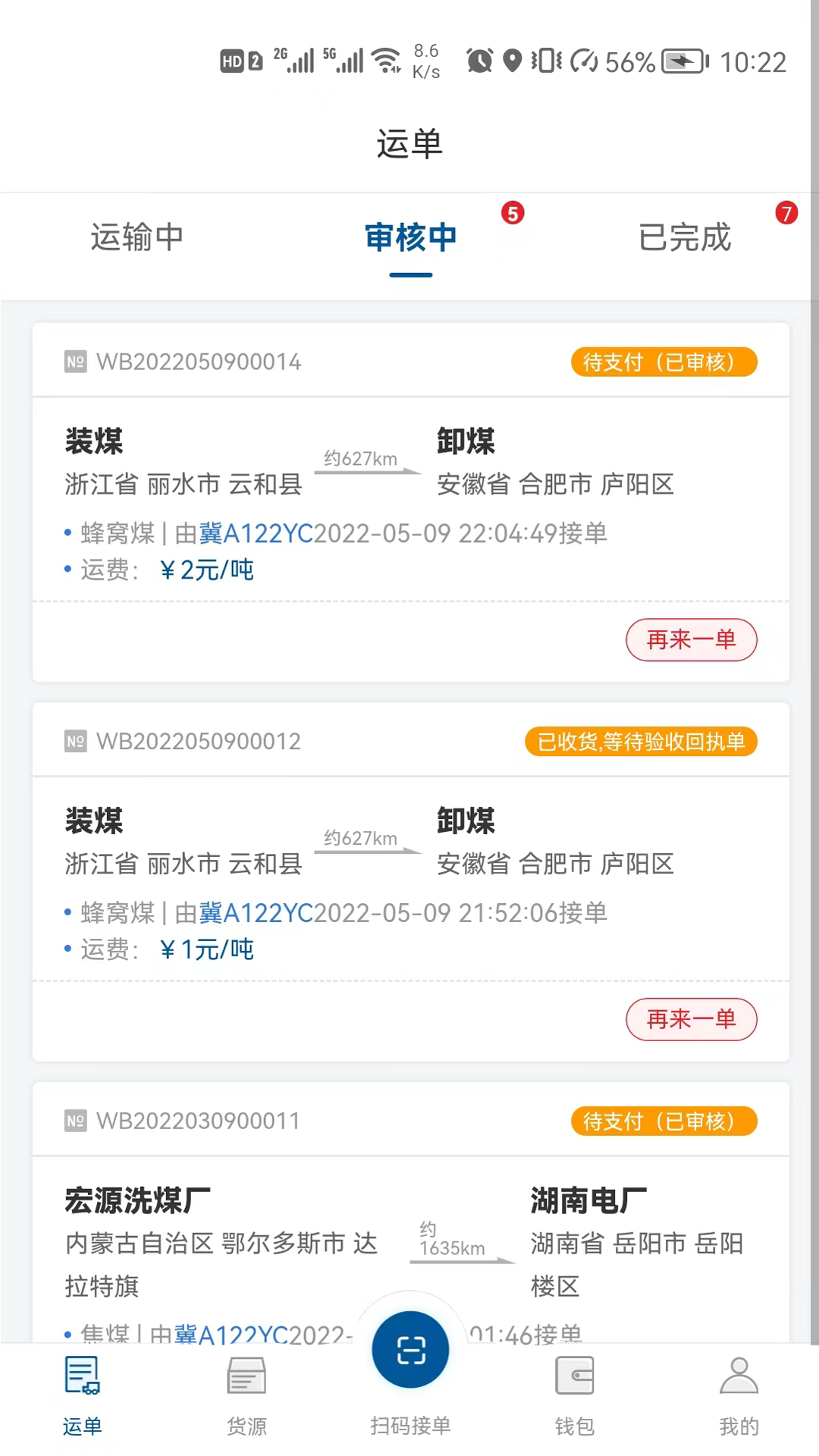Tap the battery indicator in the status bar
The height and width of the screenshot is (1456, 819).
tap(681, 61)
